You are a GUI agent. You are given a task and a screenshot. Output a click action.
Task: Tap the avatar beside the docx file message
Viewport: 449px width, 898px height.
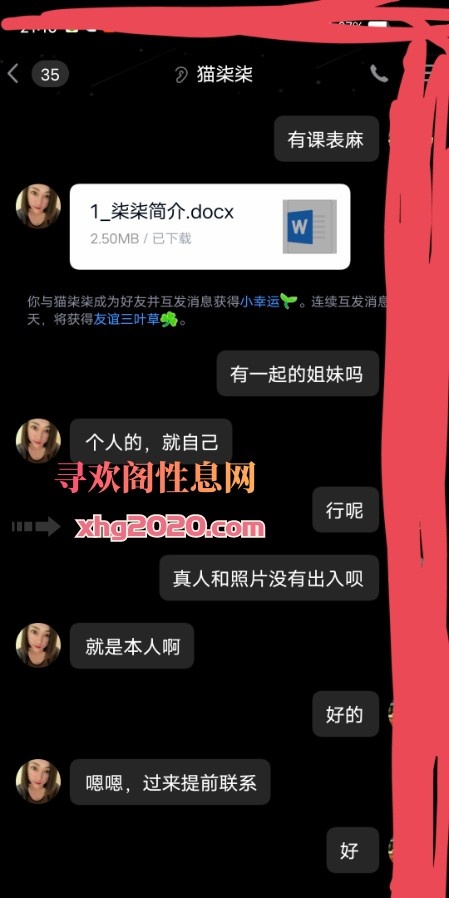[x=38, y=207]
